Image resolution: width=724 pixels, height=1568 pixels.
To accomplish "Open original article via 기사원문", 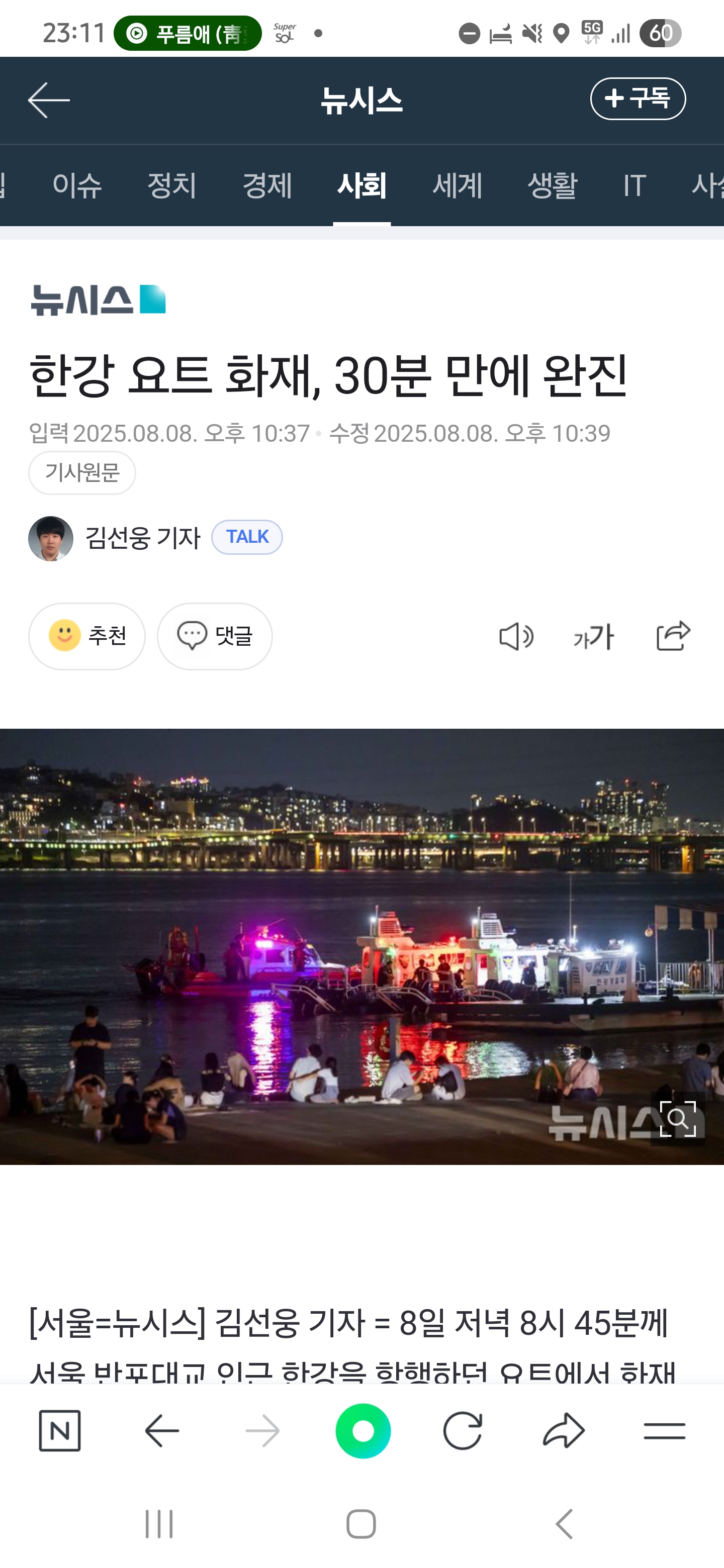I will coord(82,472).
